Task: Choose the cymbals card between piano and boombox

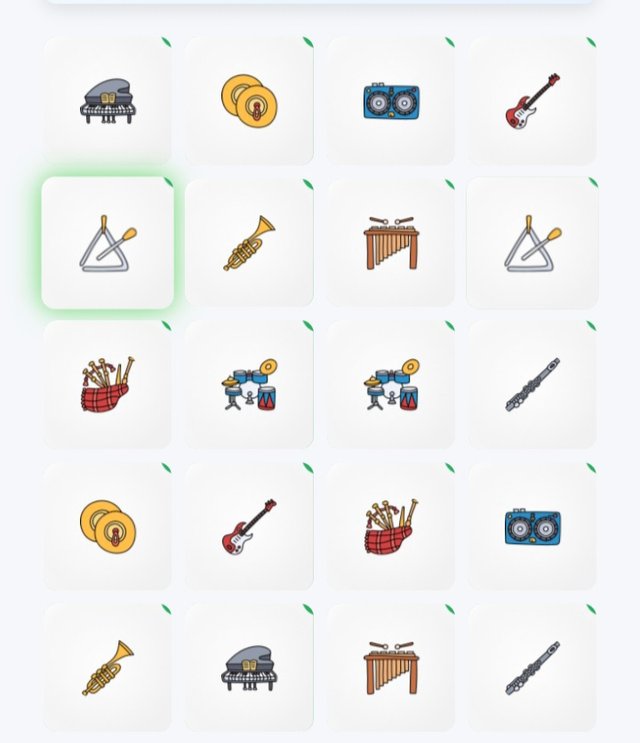Action: click(249, 101)
